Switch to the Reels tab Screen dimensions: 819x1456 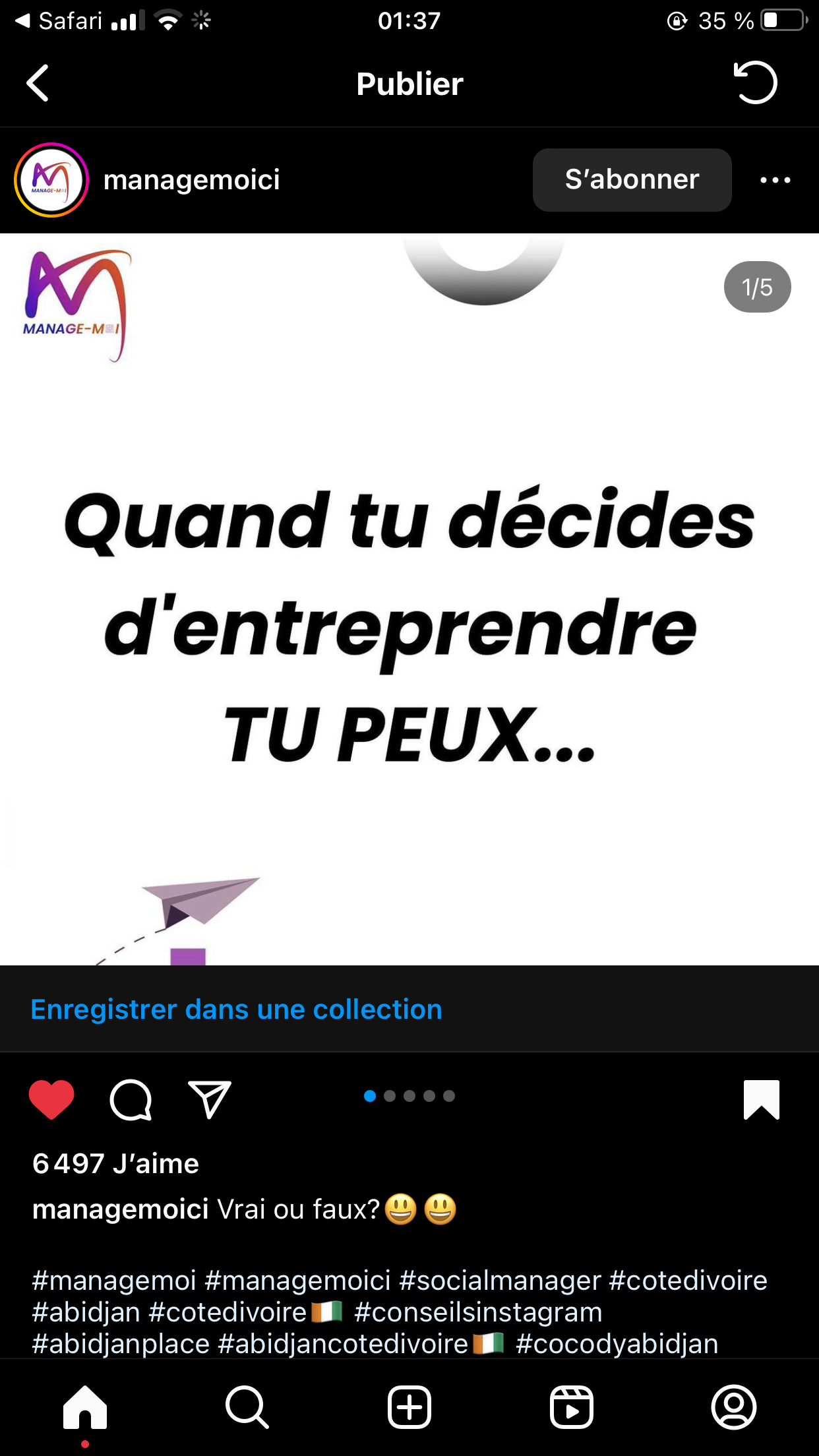(572, 1407)
